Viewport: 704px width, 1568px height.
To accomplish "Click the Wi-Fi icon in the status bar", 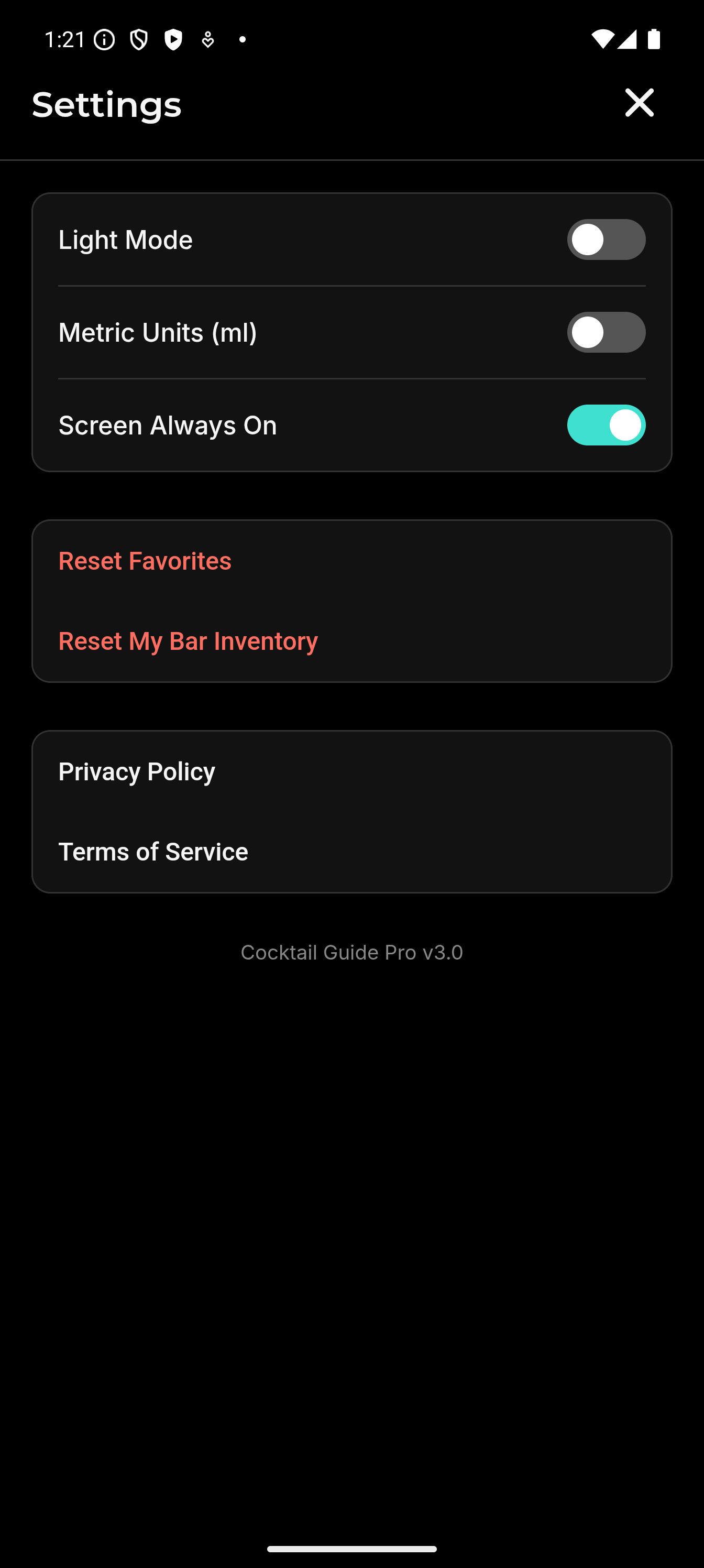I will coord(602,39).
